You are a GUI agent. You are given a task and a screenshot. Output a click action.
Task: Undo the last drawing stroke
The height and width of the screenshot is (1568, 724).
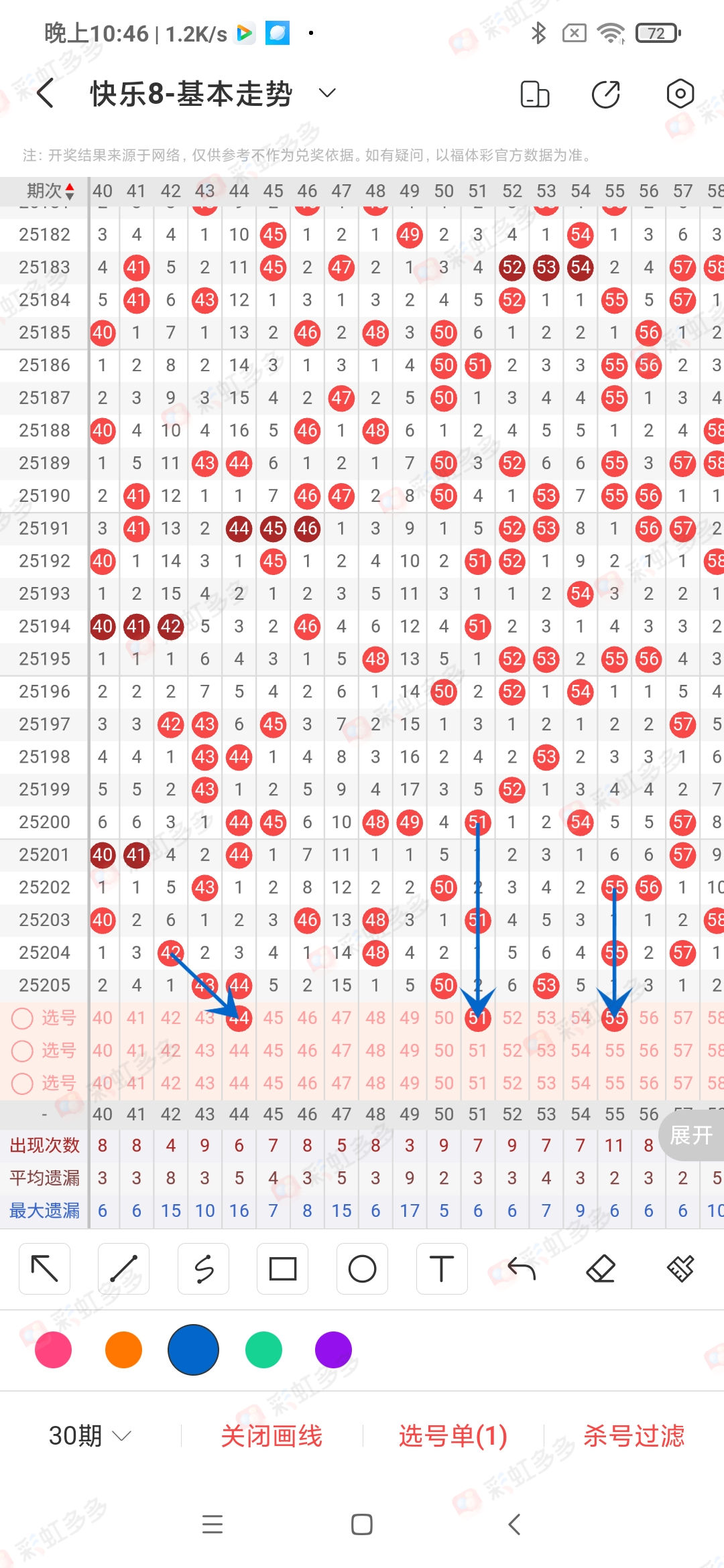point(522,1268)
